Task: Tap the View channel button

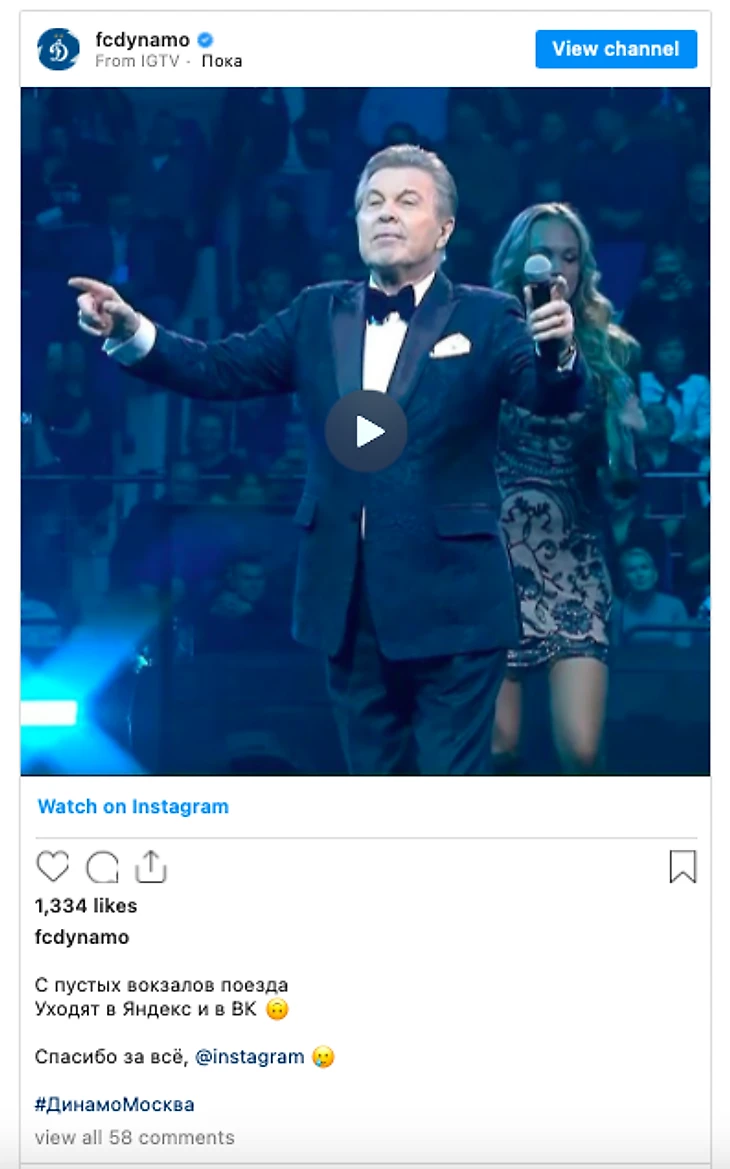Action: click(615, 49)
